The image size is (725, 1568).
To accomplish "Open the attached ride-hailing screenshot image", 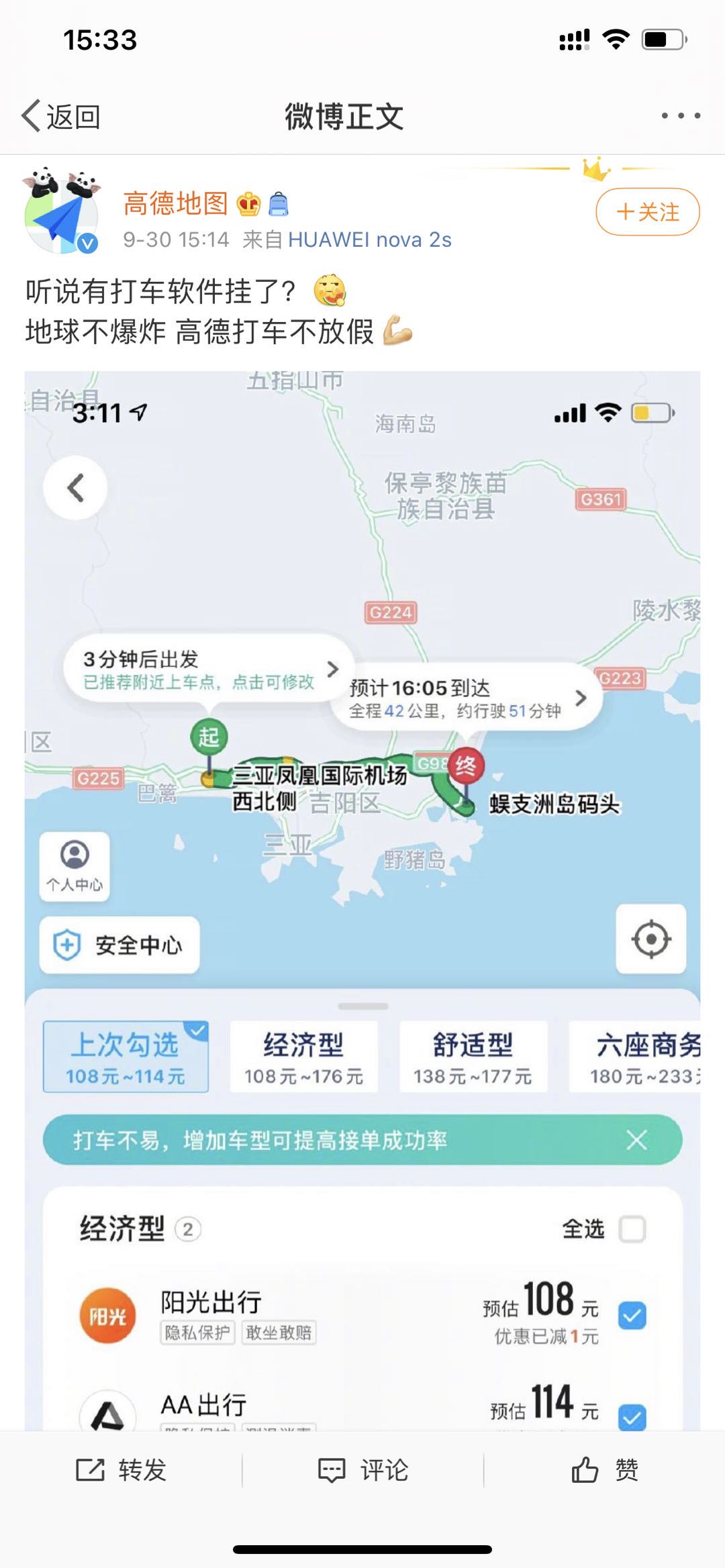I will pyautogui.click(x=362, y=872).
